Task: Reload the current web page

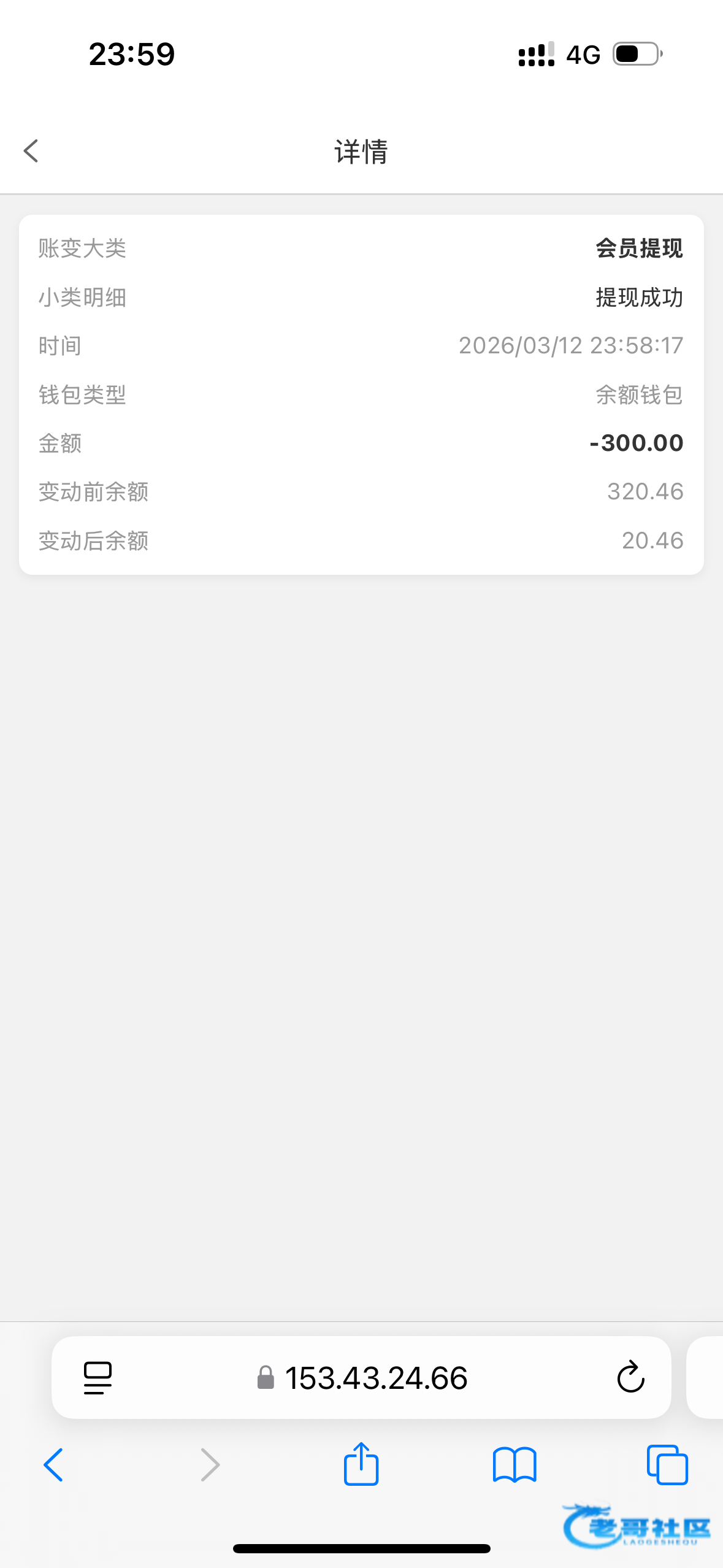Action: pyautogui.click(x=630, y=1378)
